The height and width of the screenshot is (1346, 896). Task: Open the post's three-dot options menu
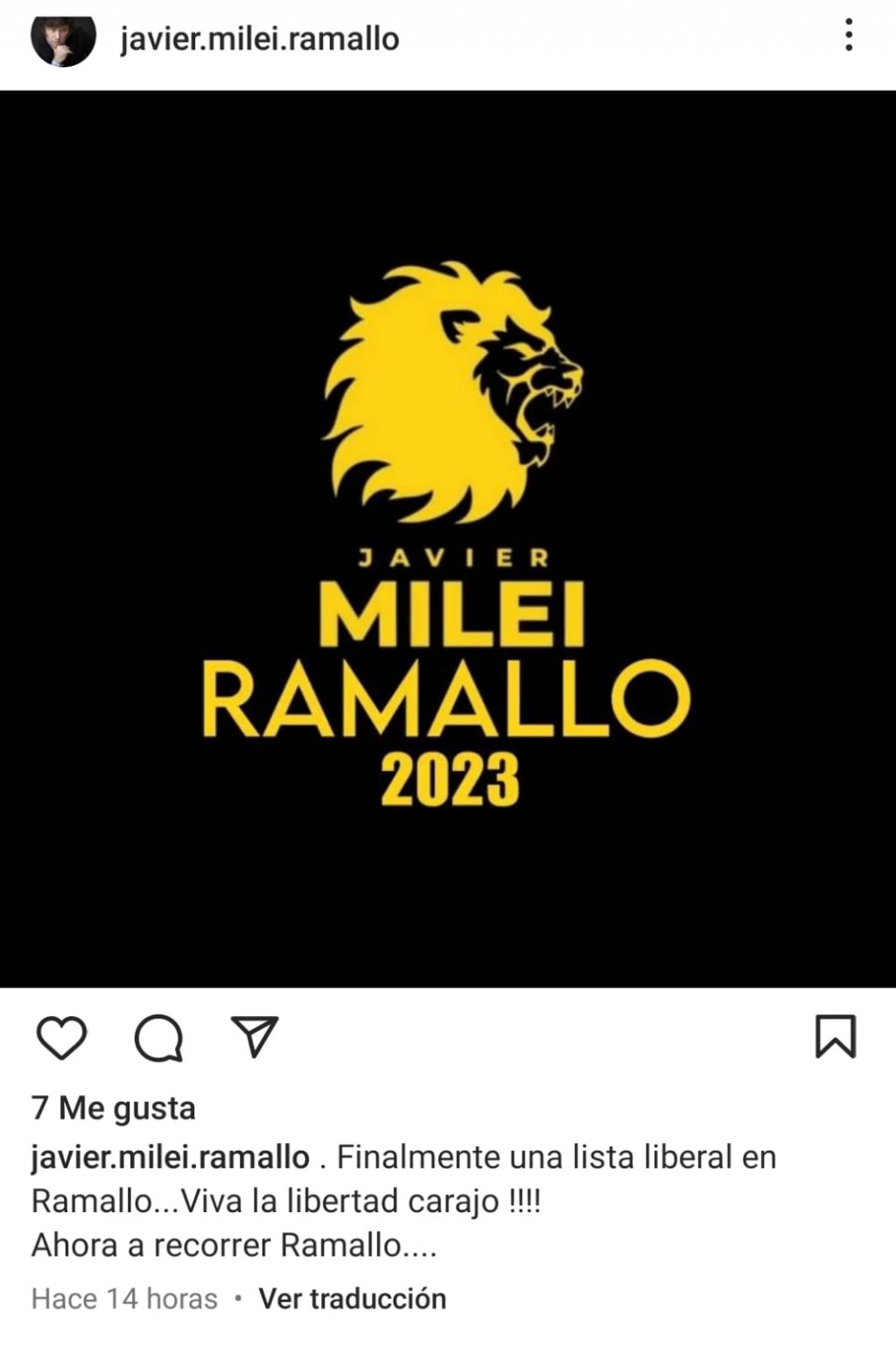point(848,35)
